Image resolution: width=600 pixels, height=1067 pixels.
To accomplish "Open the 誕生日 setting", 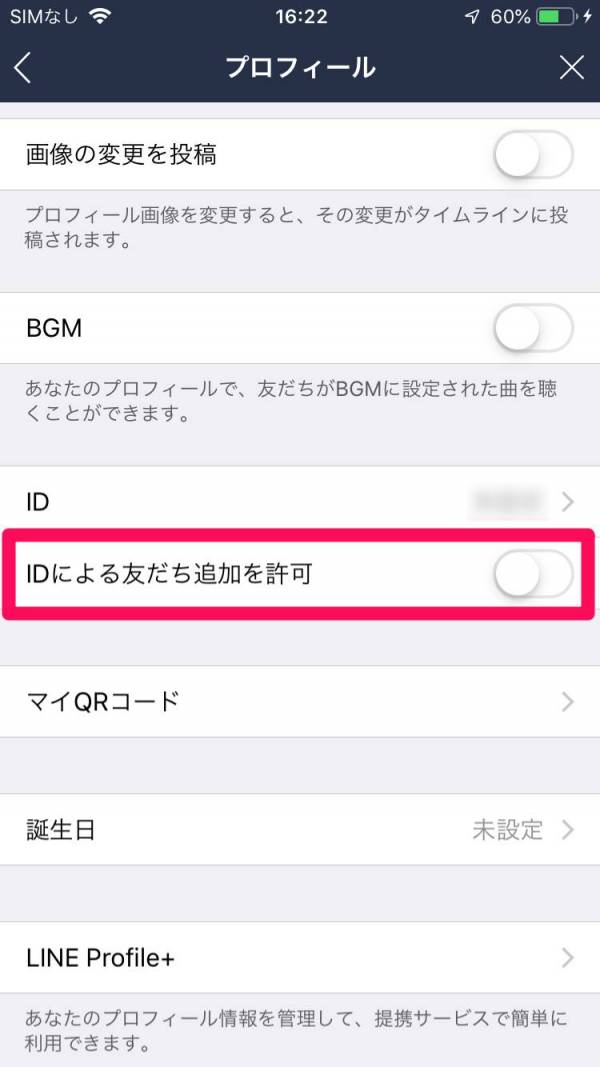I will coord(300,830).
